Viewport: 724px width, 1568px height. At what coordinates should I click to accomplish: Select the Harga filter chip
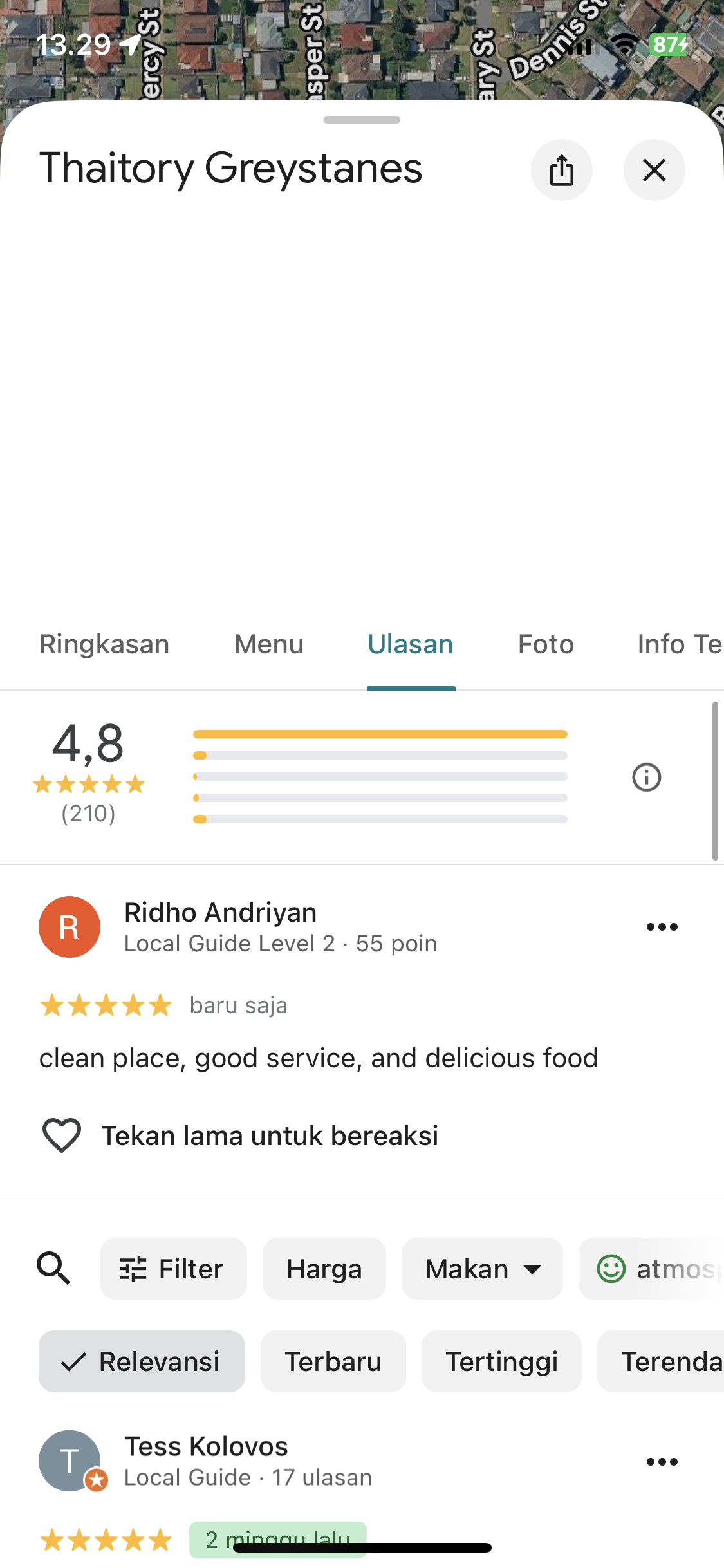[324, 1269]
